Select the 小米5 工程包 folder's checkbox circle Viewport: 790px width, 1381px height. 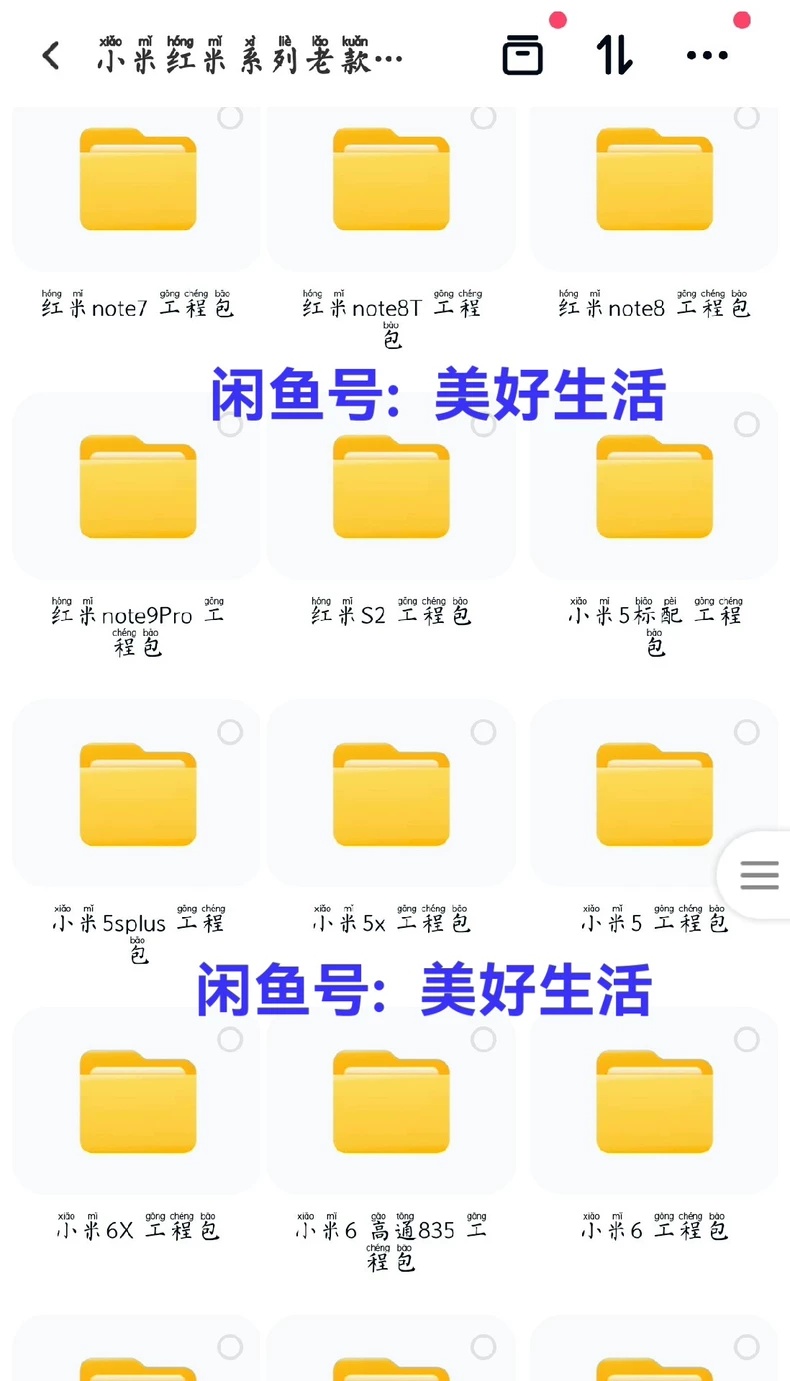pyautogui.click(x=747, y=732)
